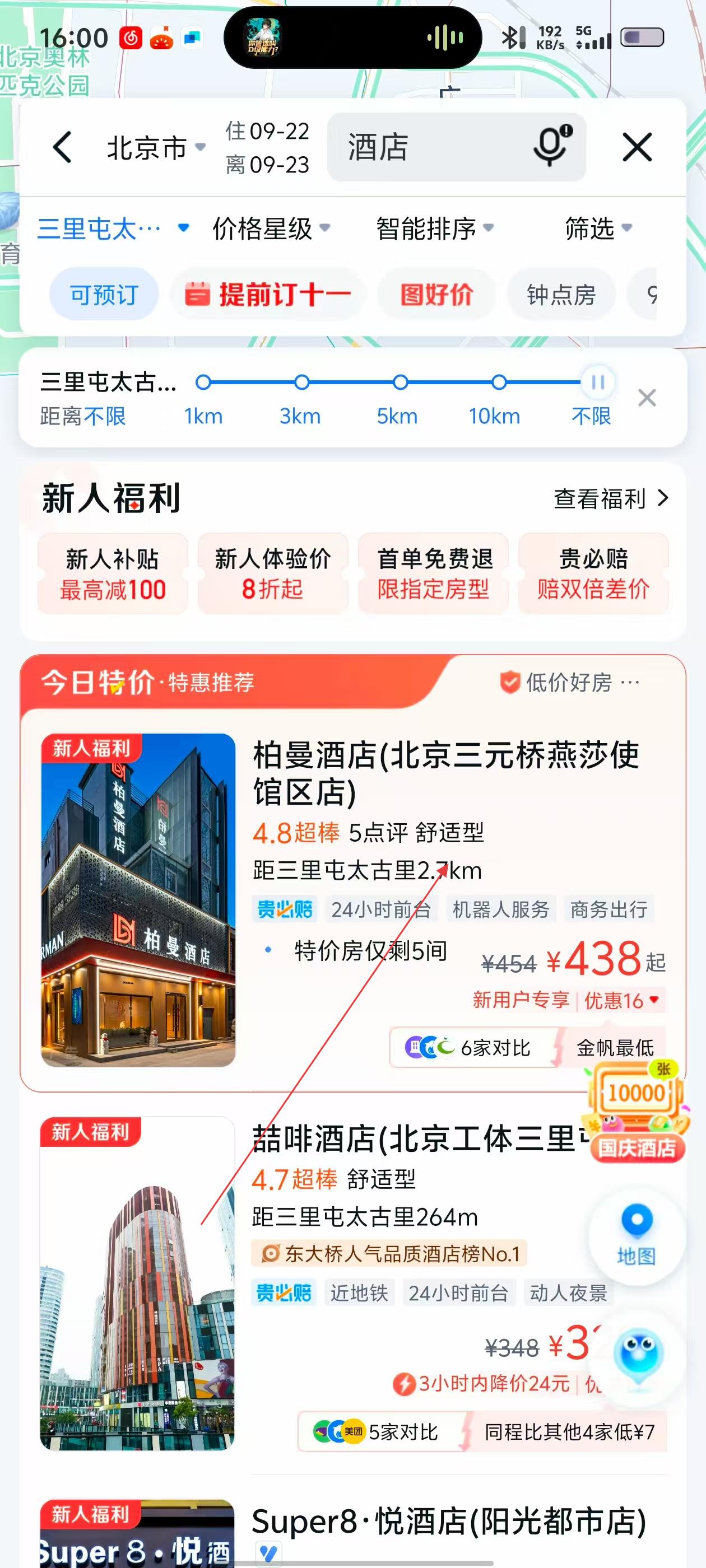
Task: Clear the search with the X button
Action: point(637,147)
